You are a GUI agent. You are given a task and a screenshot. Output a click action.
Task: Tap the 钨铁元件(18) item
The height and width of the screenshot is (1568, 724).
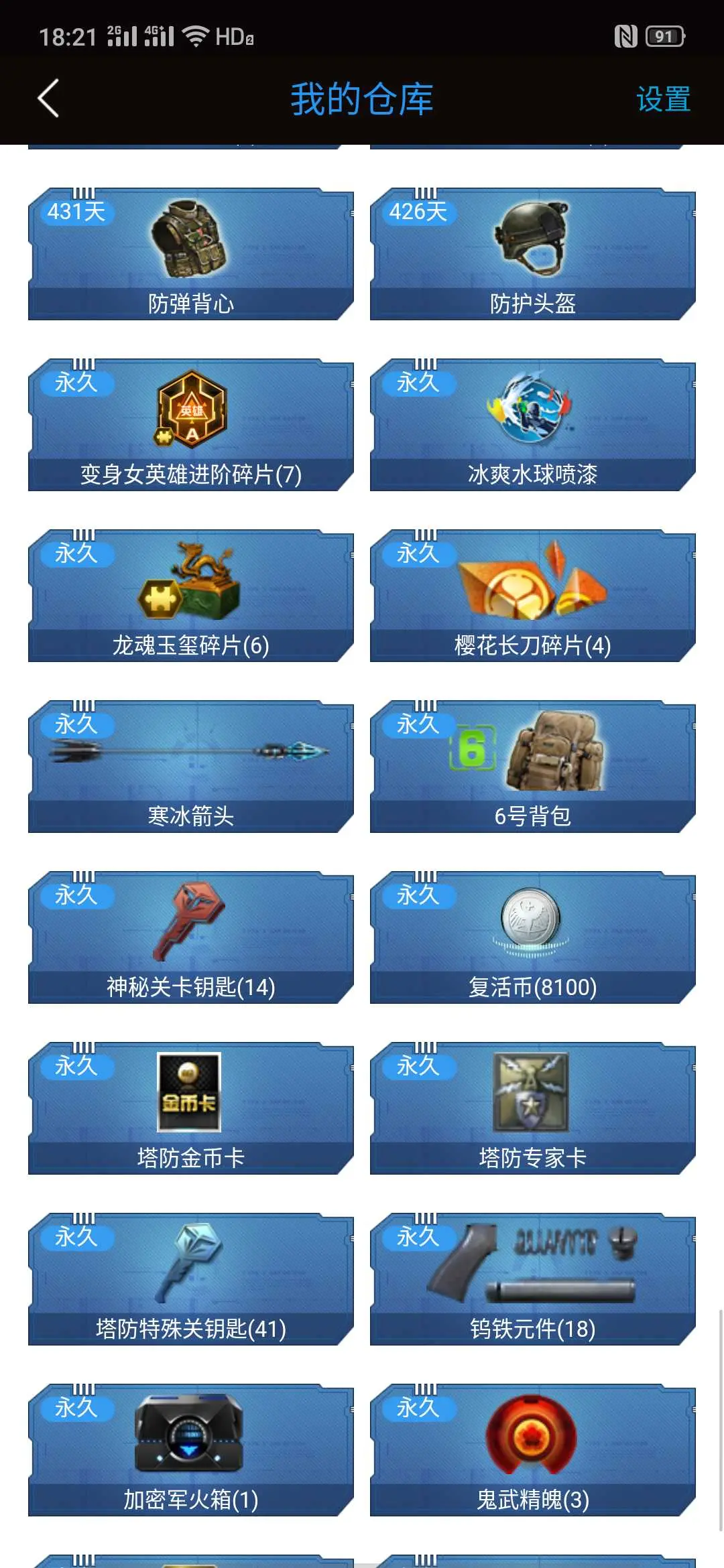[533, 1280]
